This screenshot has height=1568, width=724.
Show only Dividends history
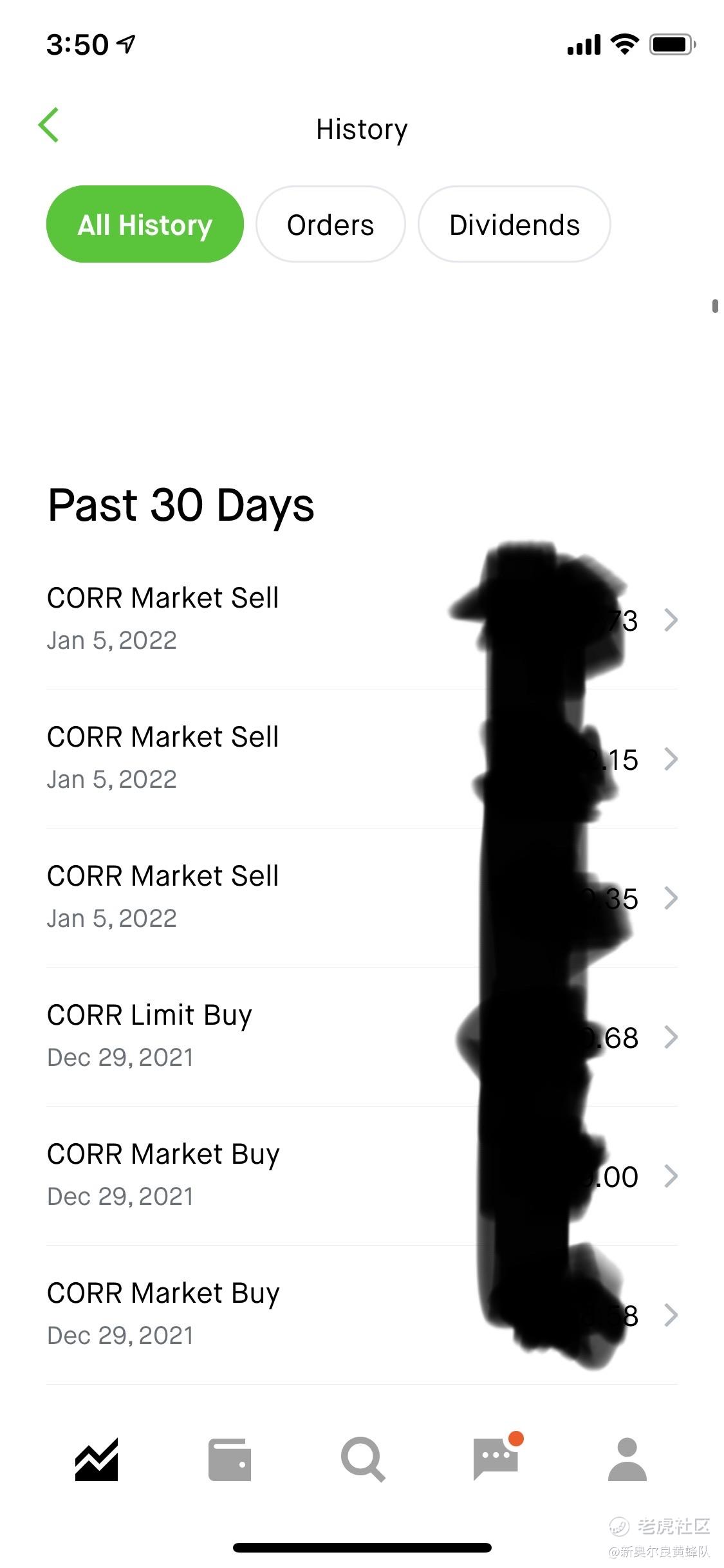pyautogui.click(x=514, y=224)
